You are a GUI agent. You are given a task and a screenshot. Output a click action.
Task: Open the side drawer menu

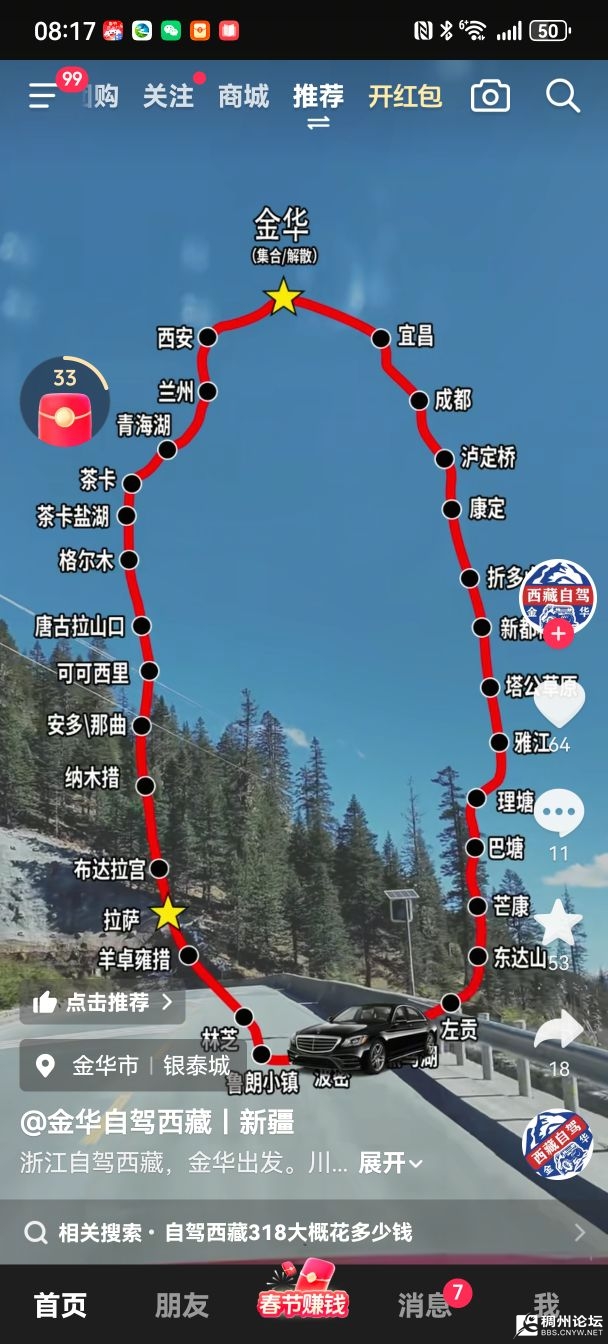[x=44, y=95]
